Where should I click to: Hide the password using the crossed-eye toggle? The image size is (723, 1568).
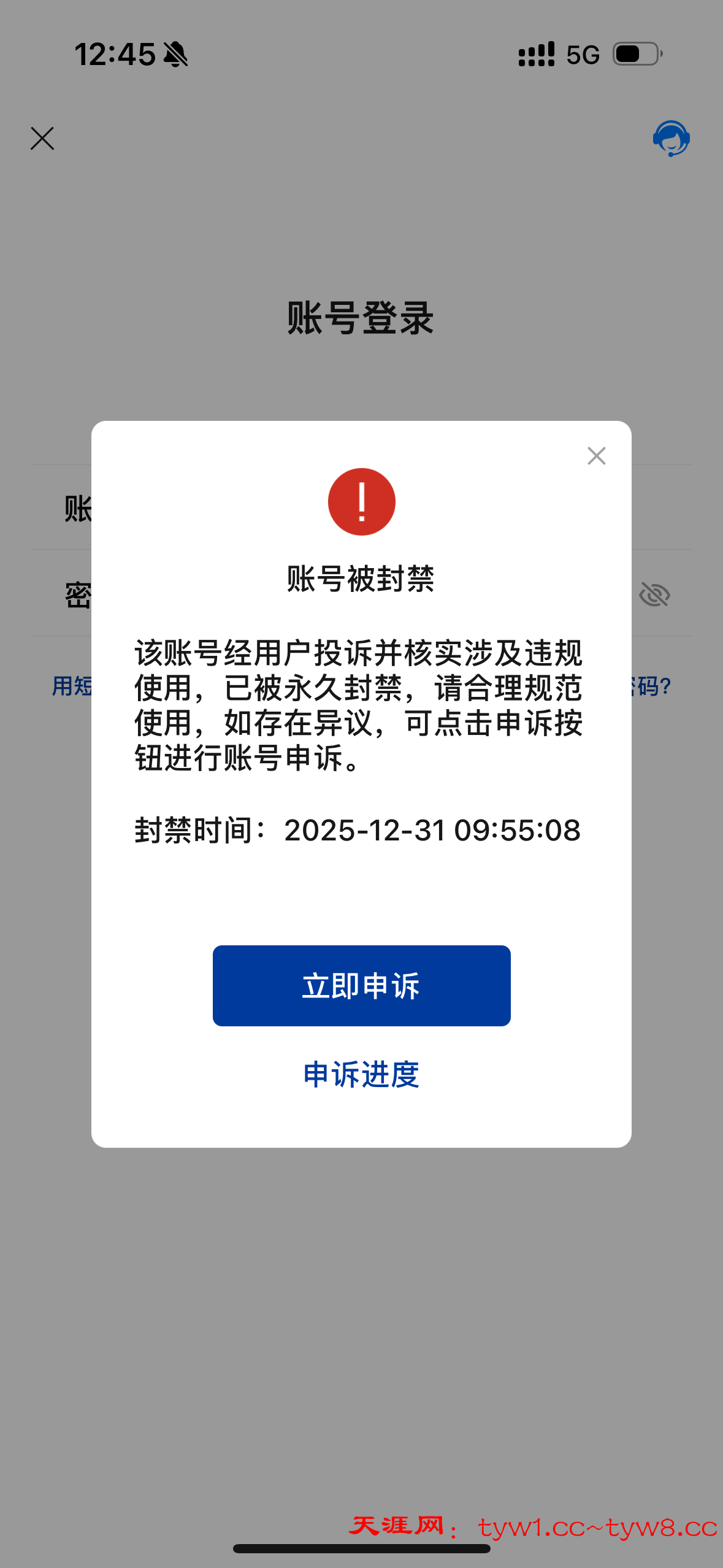pyautogui.click(x=654, y=594)
